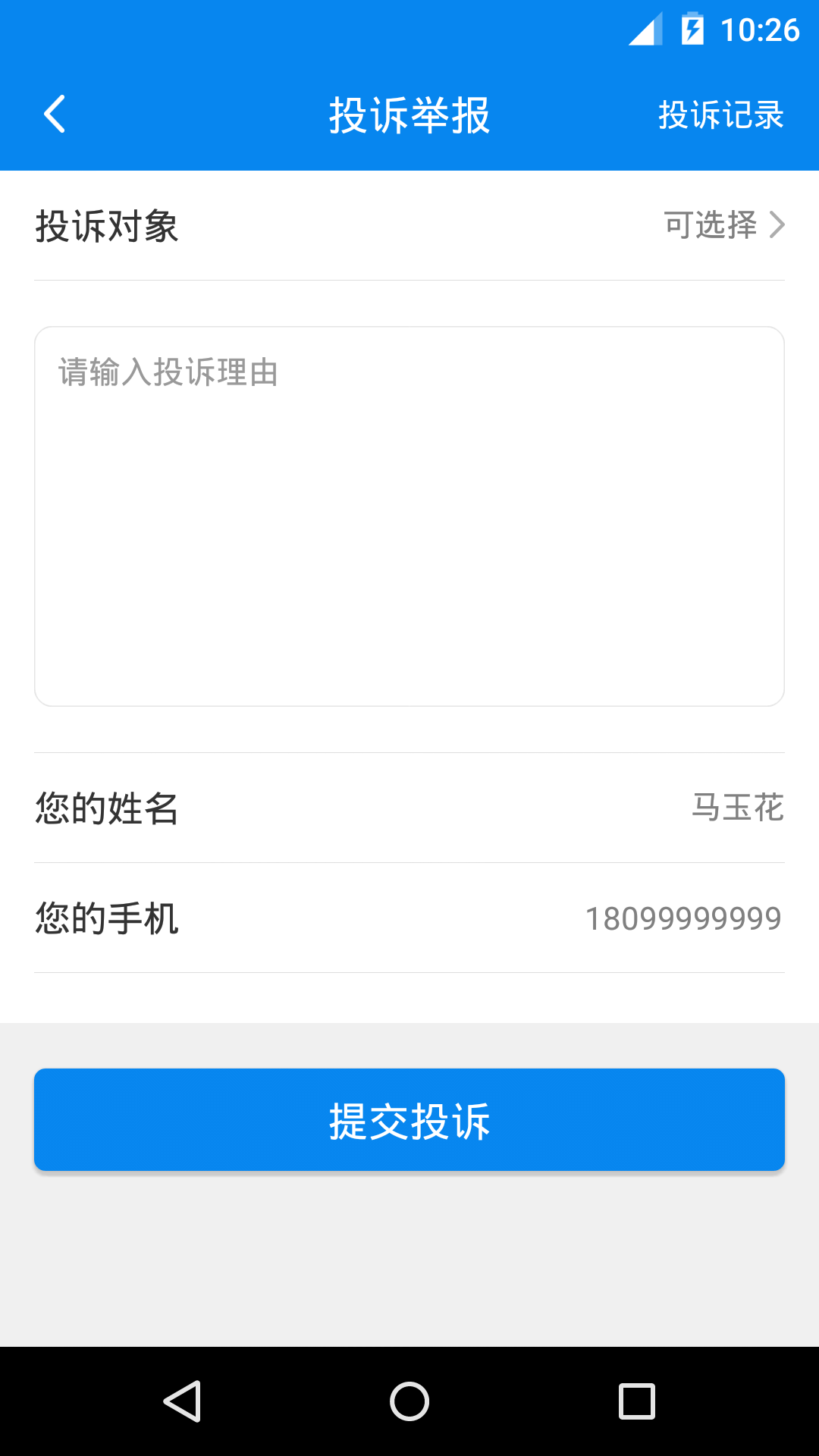819x1456 pixels.
Task: Tap the system home button
Action: pyautogui.click(x=409, y=1401)
